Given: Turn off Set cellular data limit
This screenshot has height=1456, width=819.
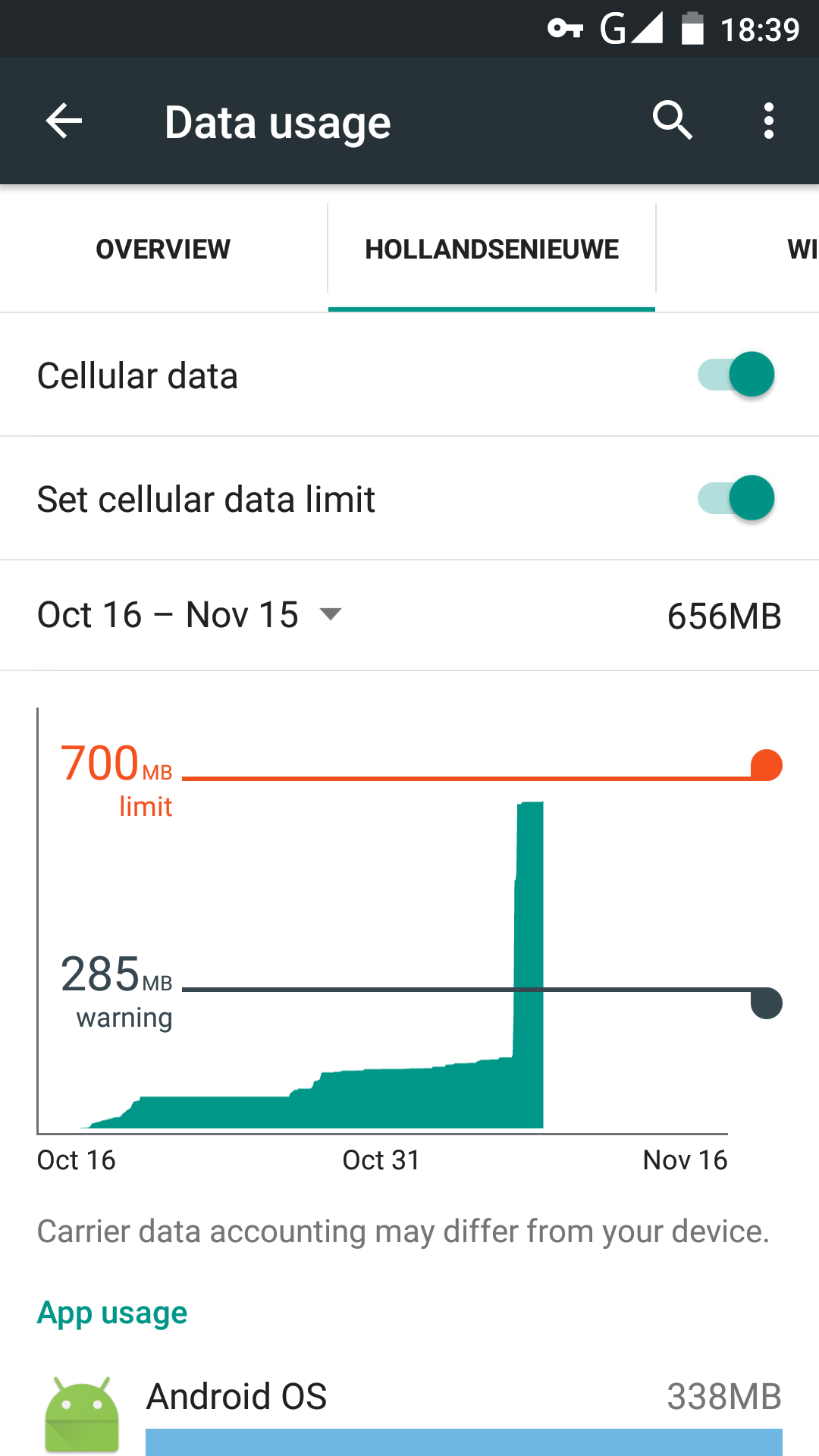Looking at the screenshot, I should (735, 498).
